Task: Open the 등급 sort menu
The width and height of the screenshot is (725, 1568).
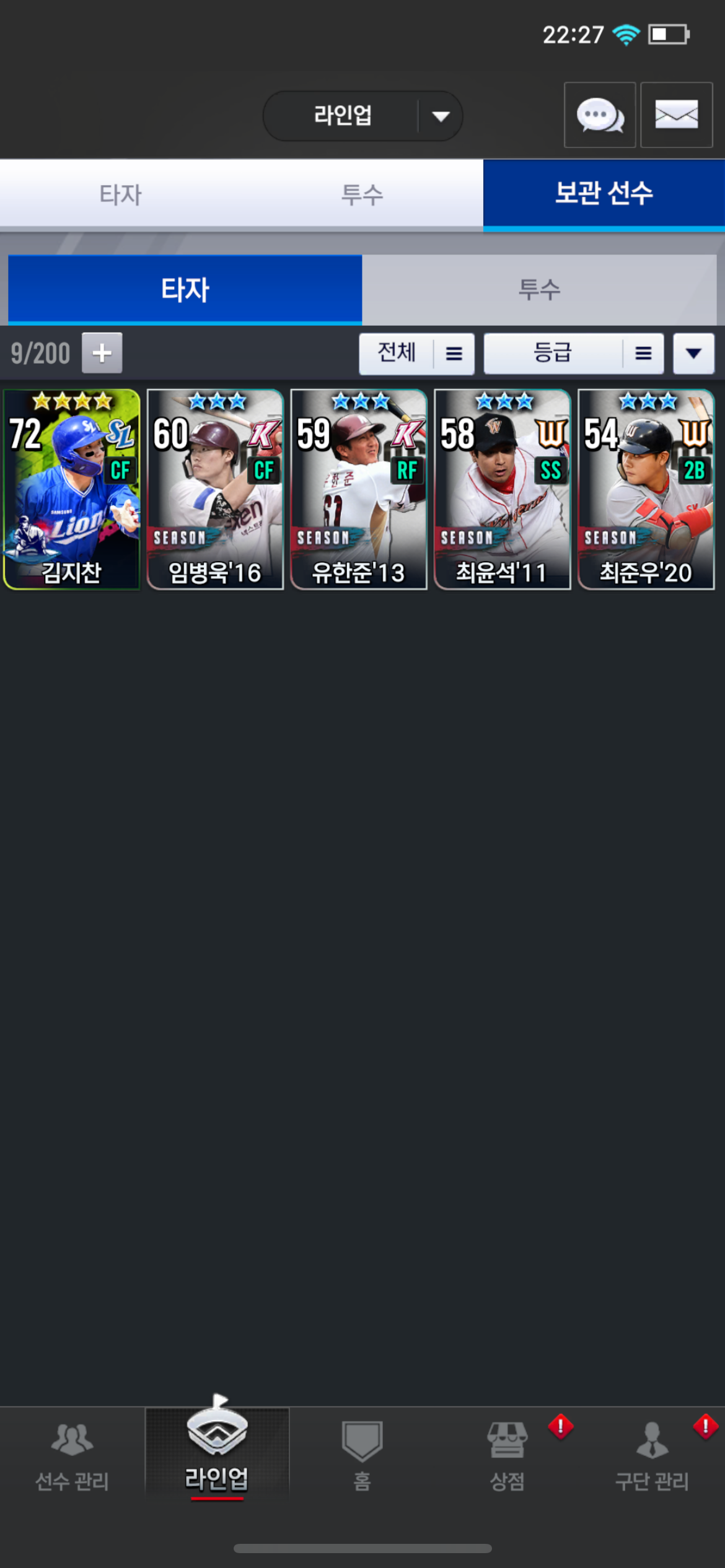Action: click(x=574, y=354)
